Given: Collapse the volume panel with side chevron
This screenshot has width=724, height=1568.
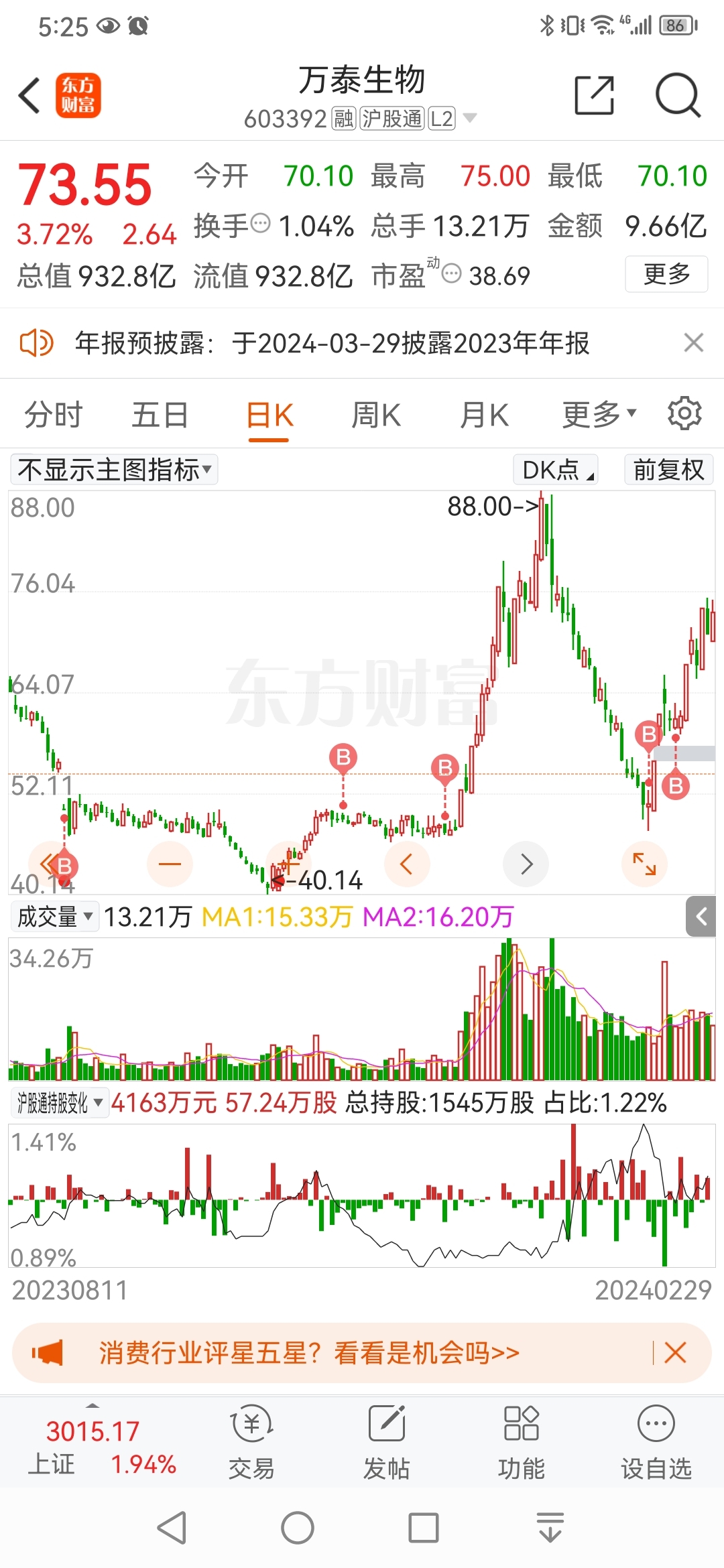Looking at the screenshot, I should tap(702, 917).
